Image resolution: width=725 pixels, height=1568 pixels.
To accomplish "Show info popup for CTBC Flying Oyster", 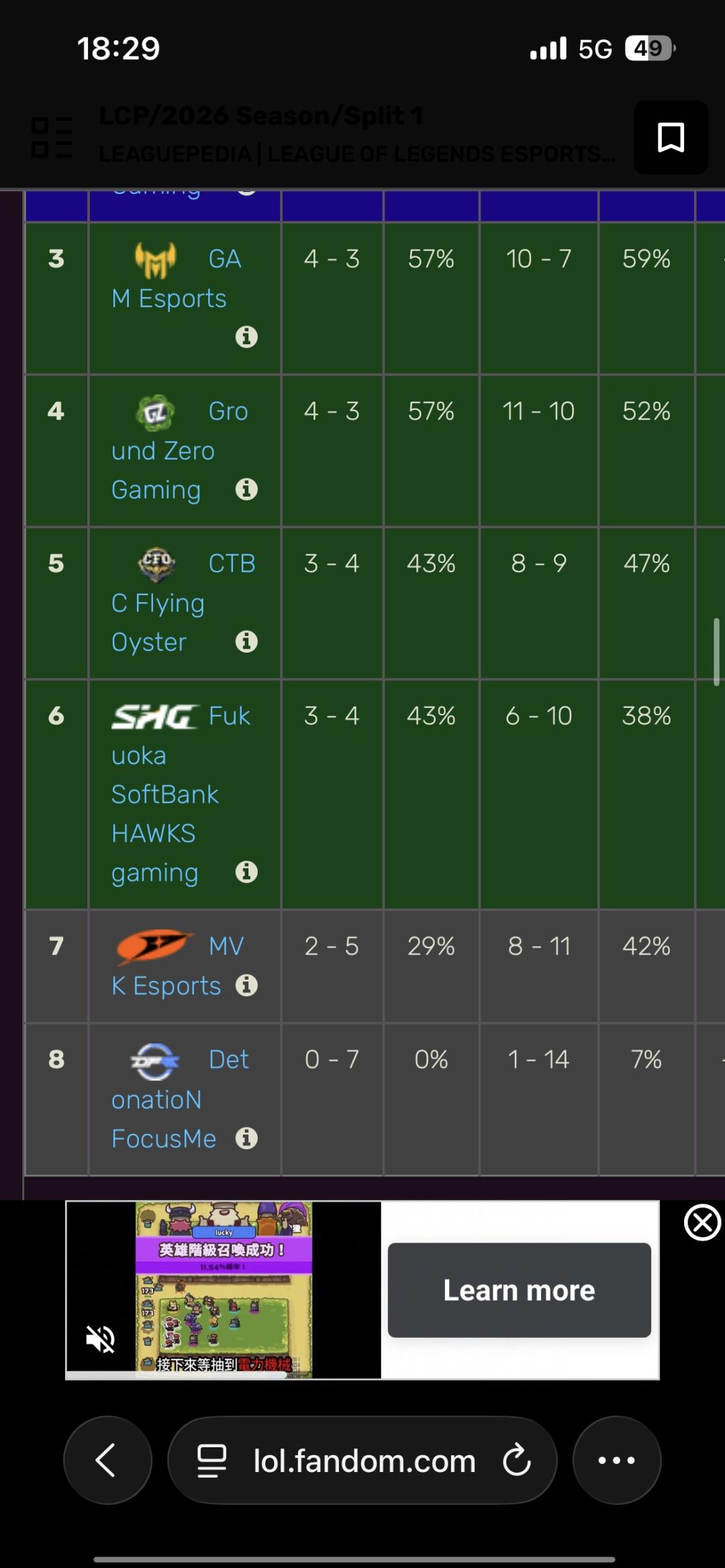I will [x=246, y=641].
